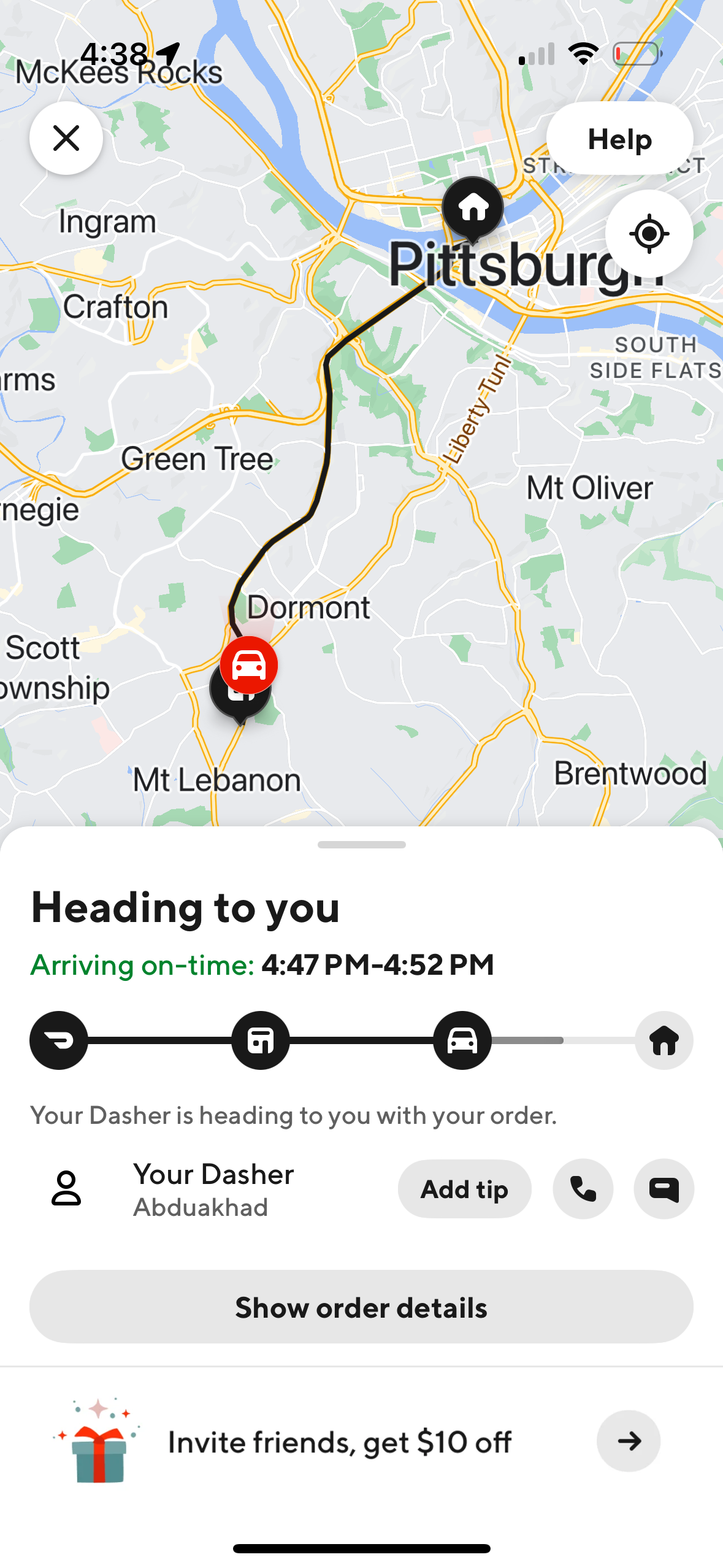Click the home icon ending the progress bar
The width and height of the screenshot is (723, 1568).
point(664,1040)
